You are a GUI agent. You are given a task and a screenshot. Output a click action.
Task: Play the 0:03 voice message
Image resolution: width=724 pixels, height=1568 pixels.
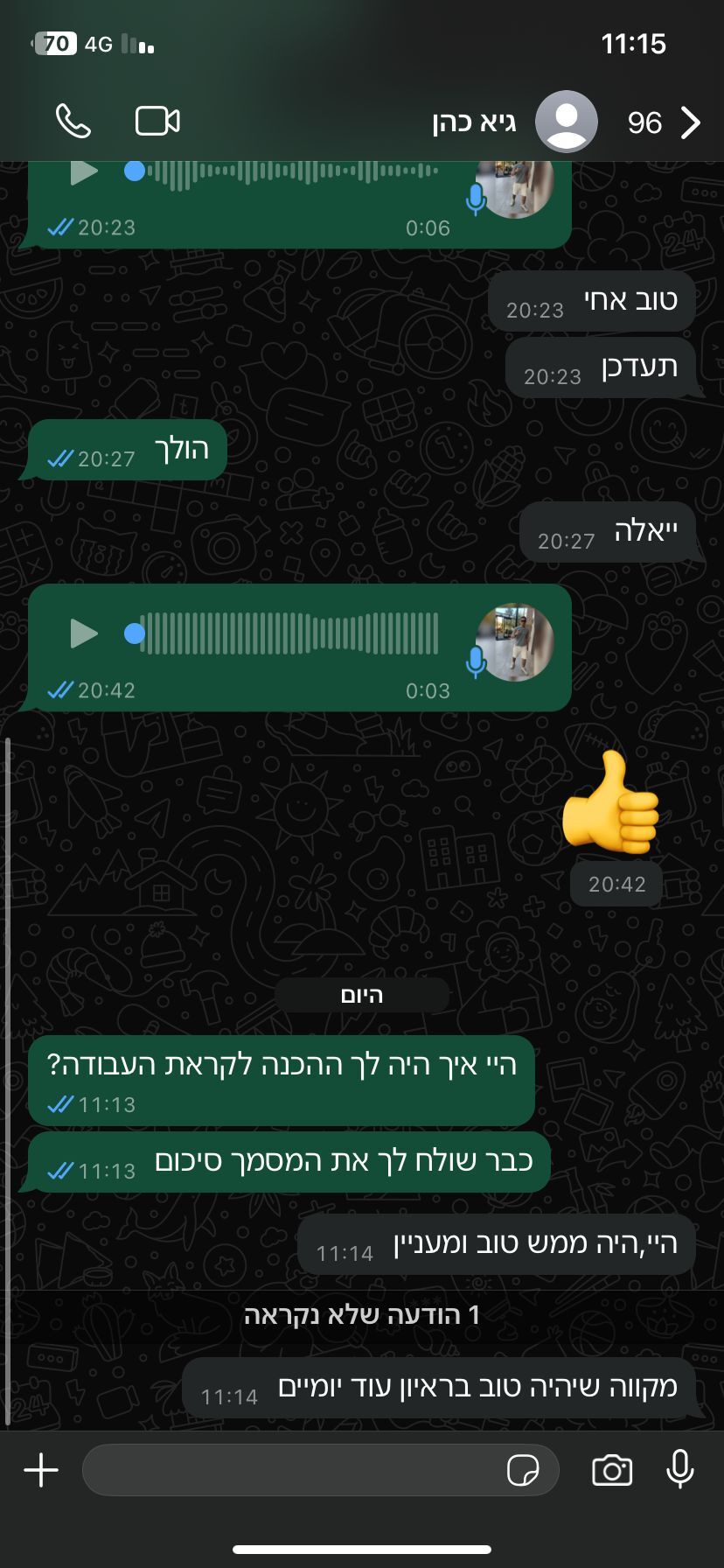84,633
